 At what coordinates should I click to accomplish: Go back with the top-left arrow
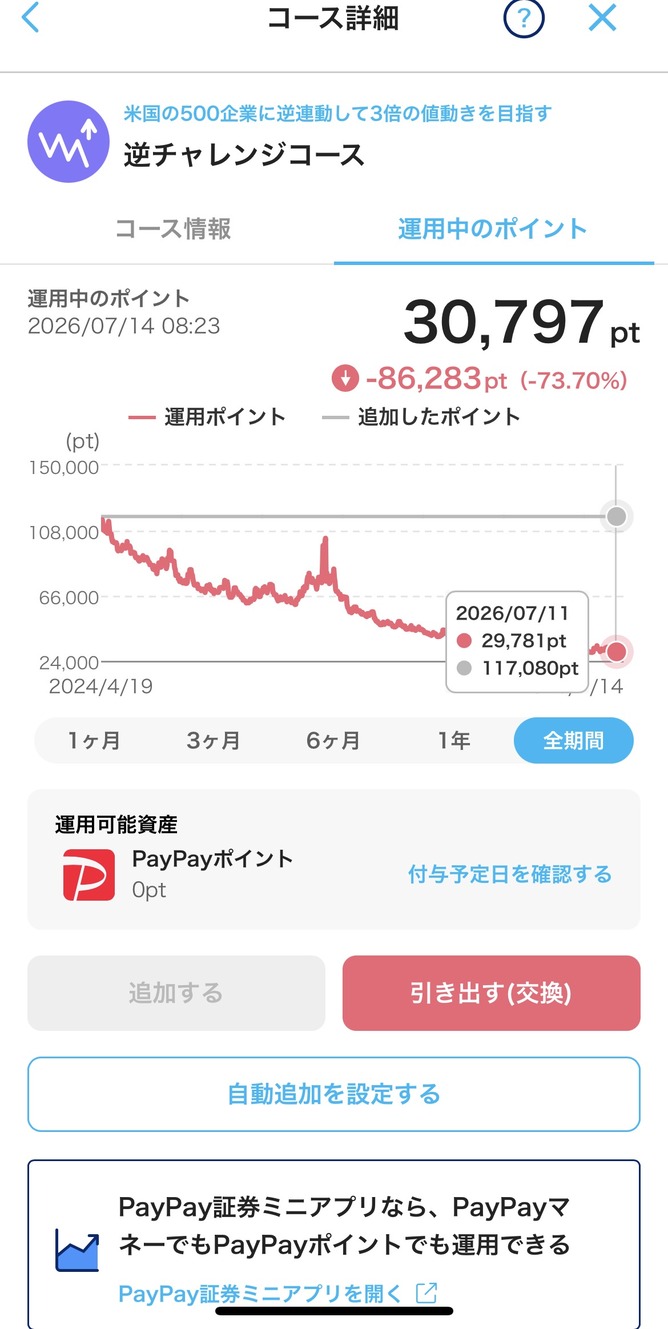tap(31, 17)
